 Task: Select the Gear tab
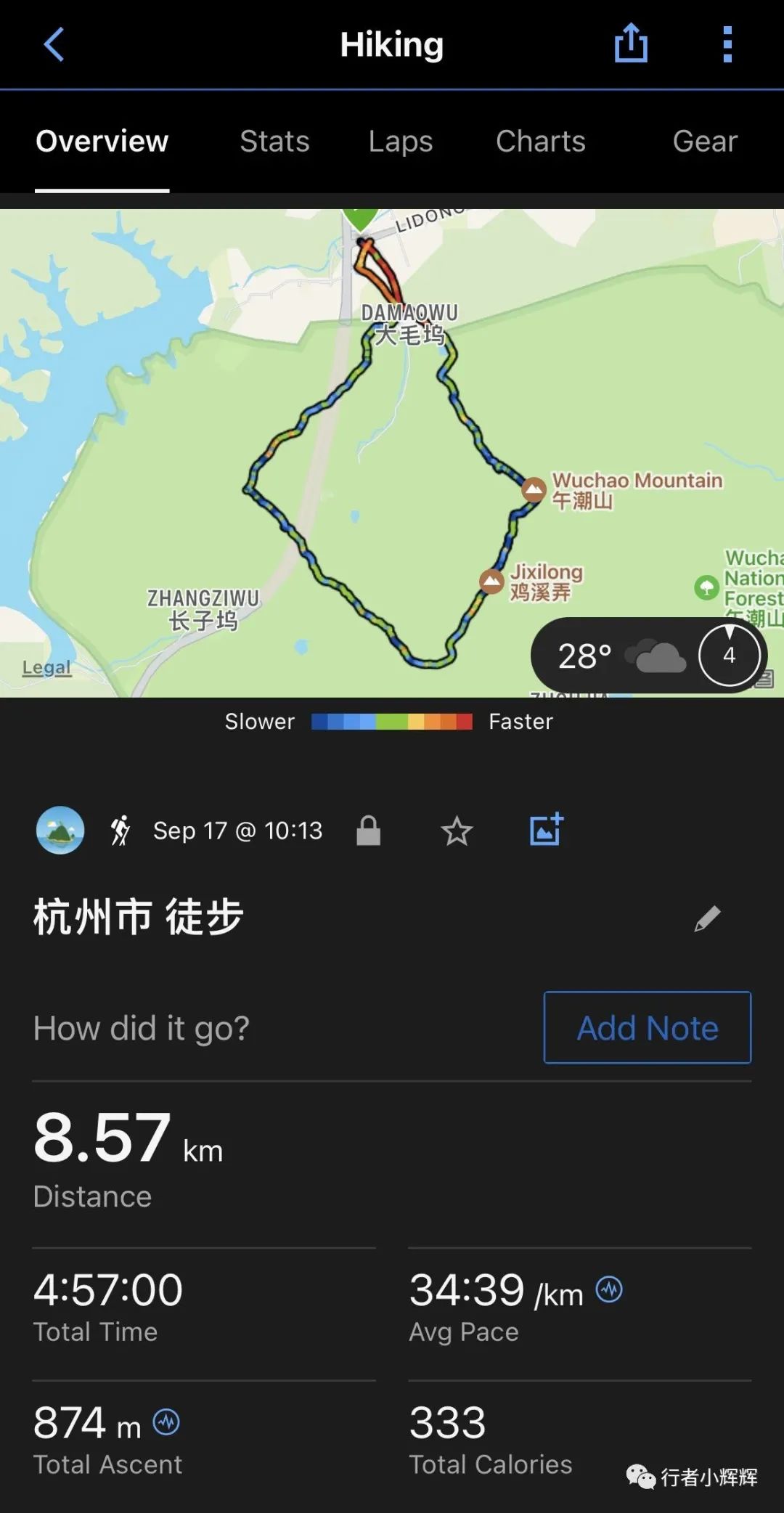pos(703,142)
